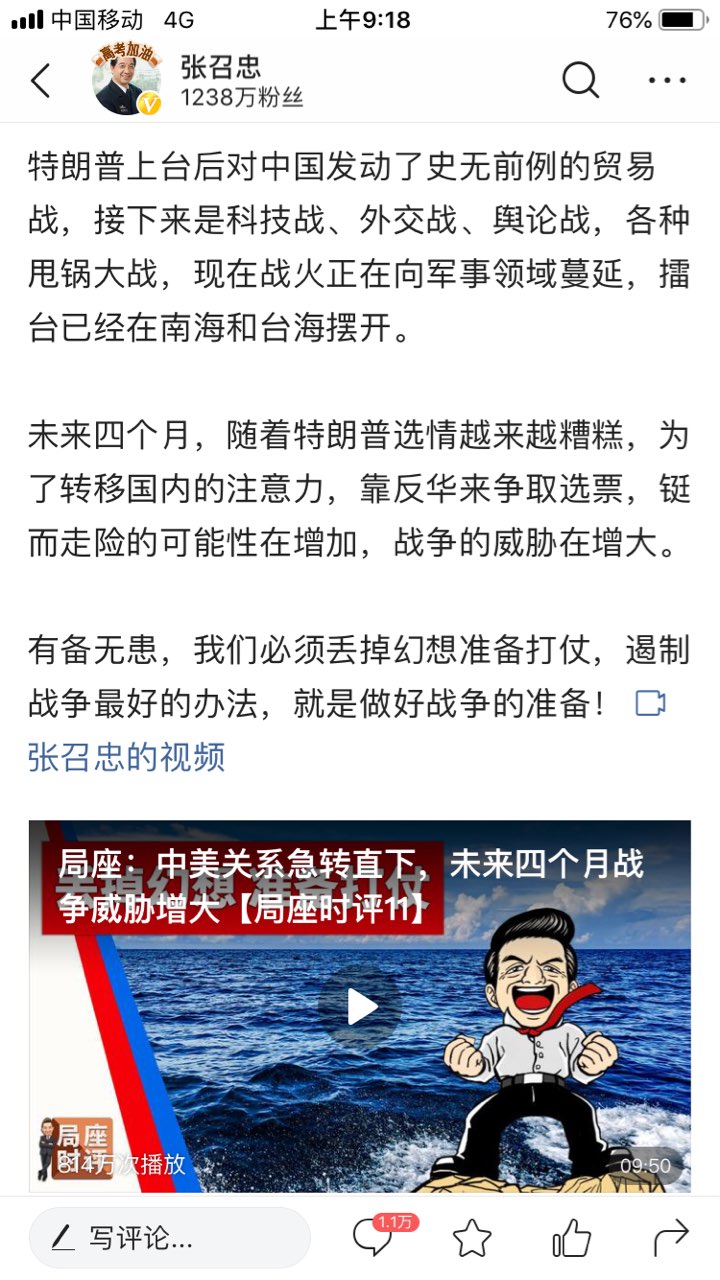Share this post via arrow icon
This screenshot has height=1280, width=720.
click(x=670, y=1239)
